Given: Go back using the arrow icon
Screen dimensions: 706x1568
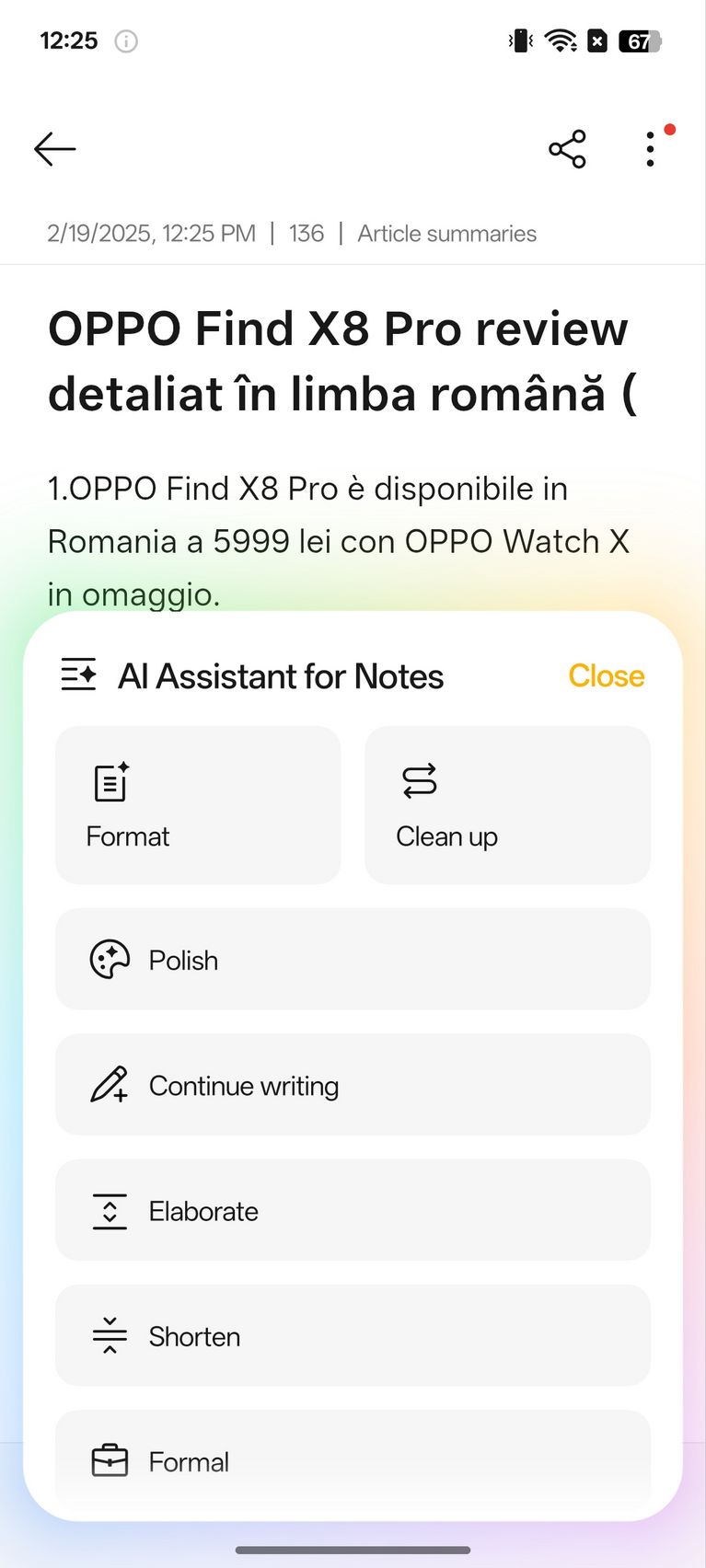Looking at the screenshot, I should pyautogui.click(x=55, y=149).
